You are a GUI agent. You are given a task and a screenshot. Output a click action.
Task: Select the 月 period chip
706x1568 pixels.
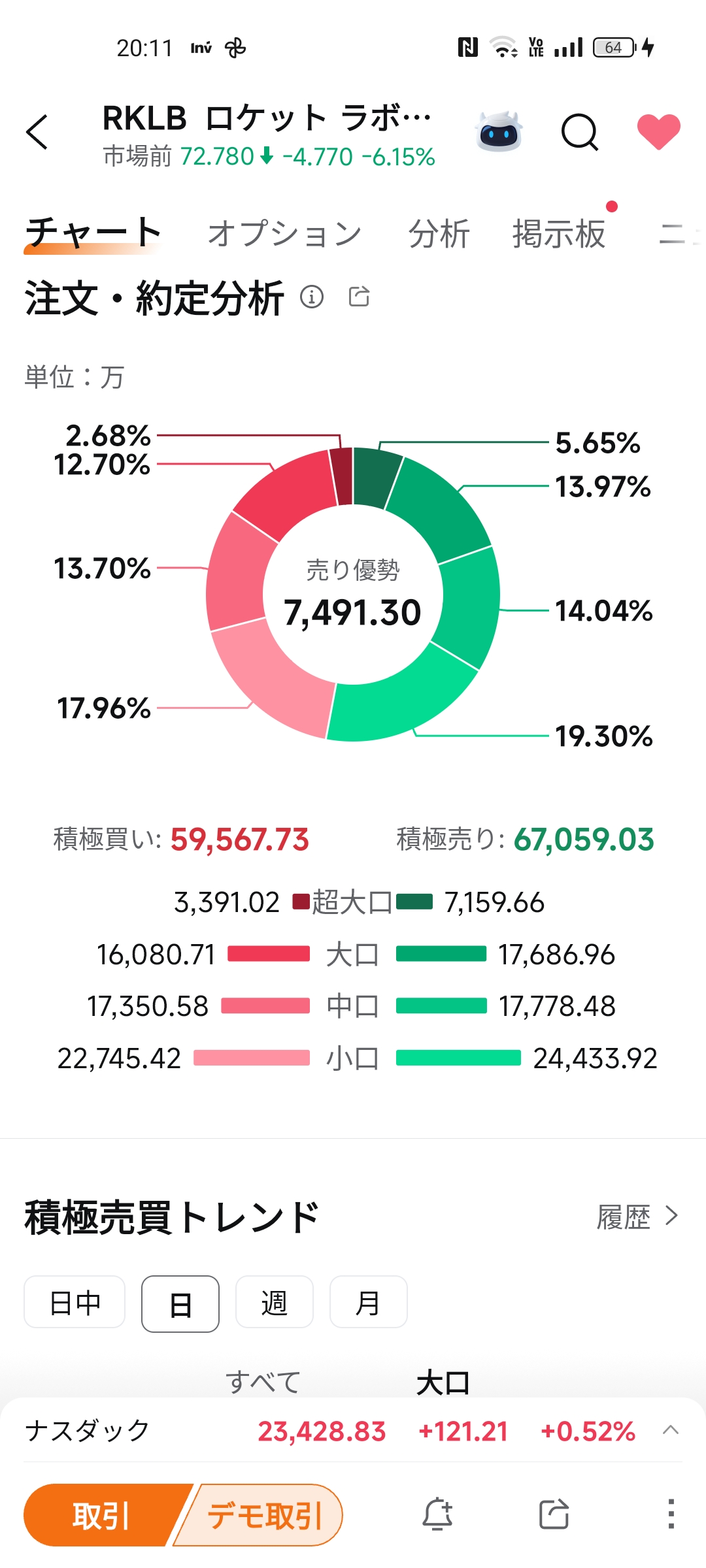coord(368,1303)
